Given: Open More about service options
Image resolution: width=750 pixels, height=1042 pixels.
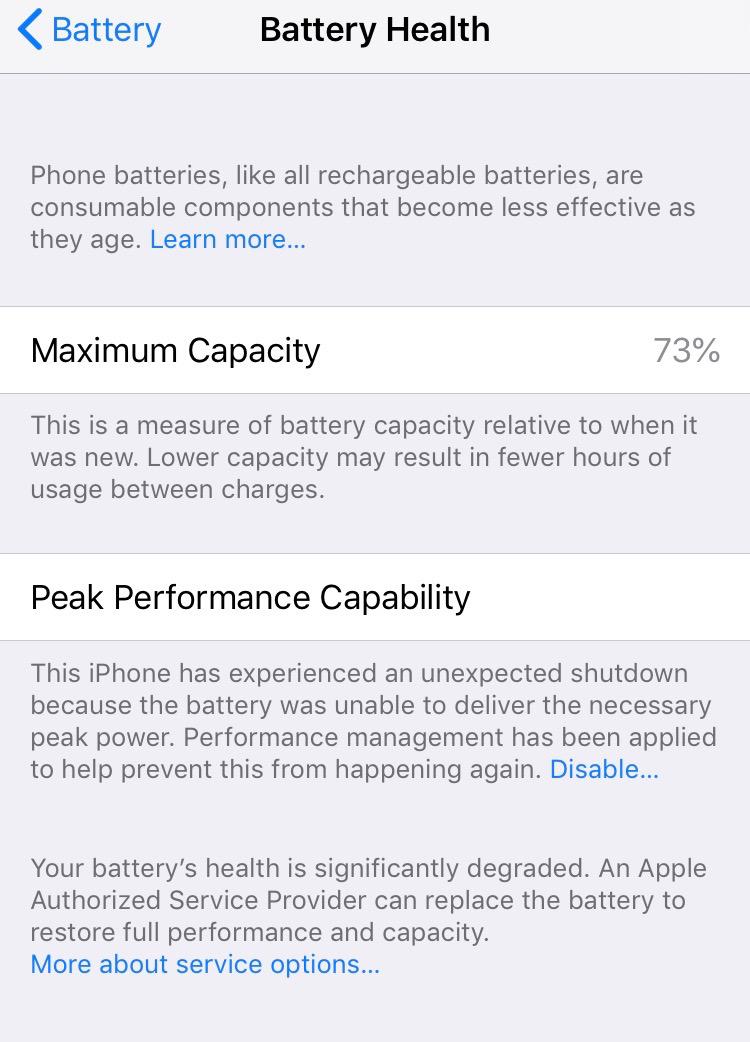Looking at the screenshot, I should click(205, 964).
